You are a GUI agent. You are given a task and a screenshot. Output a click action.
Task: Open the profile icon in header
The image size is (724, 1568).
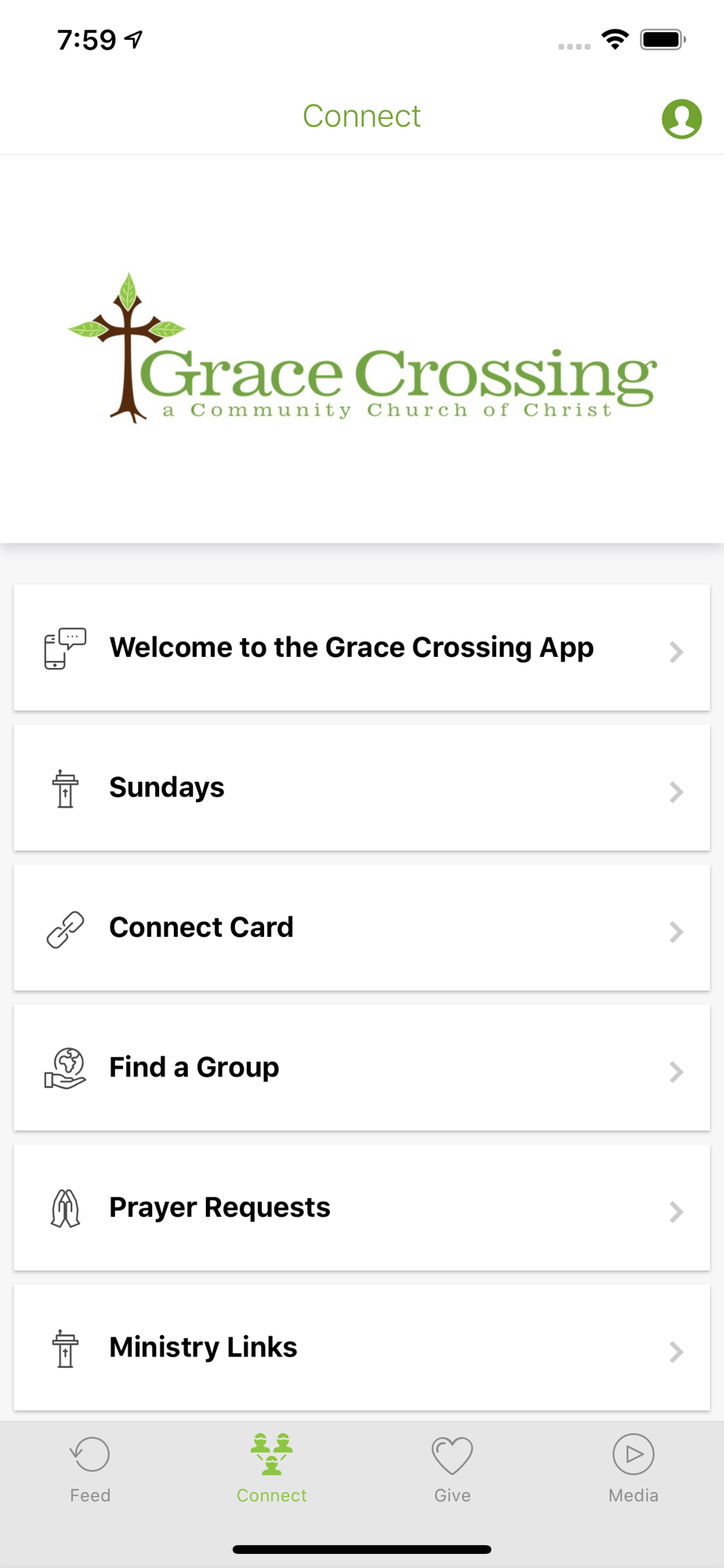click(682, 119)
